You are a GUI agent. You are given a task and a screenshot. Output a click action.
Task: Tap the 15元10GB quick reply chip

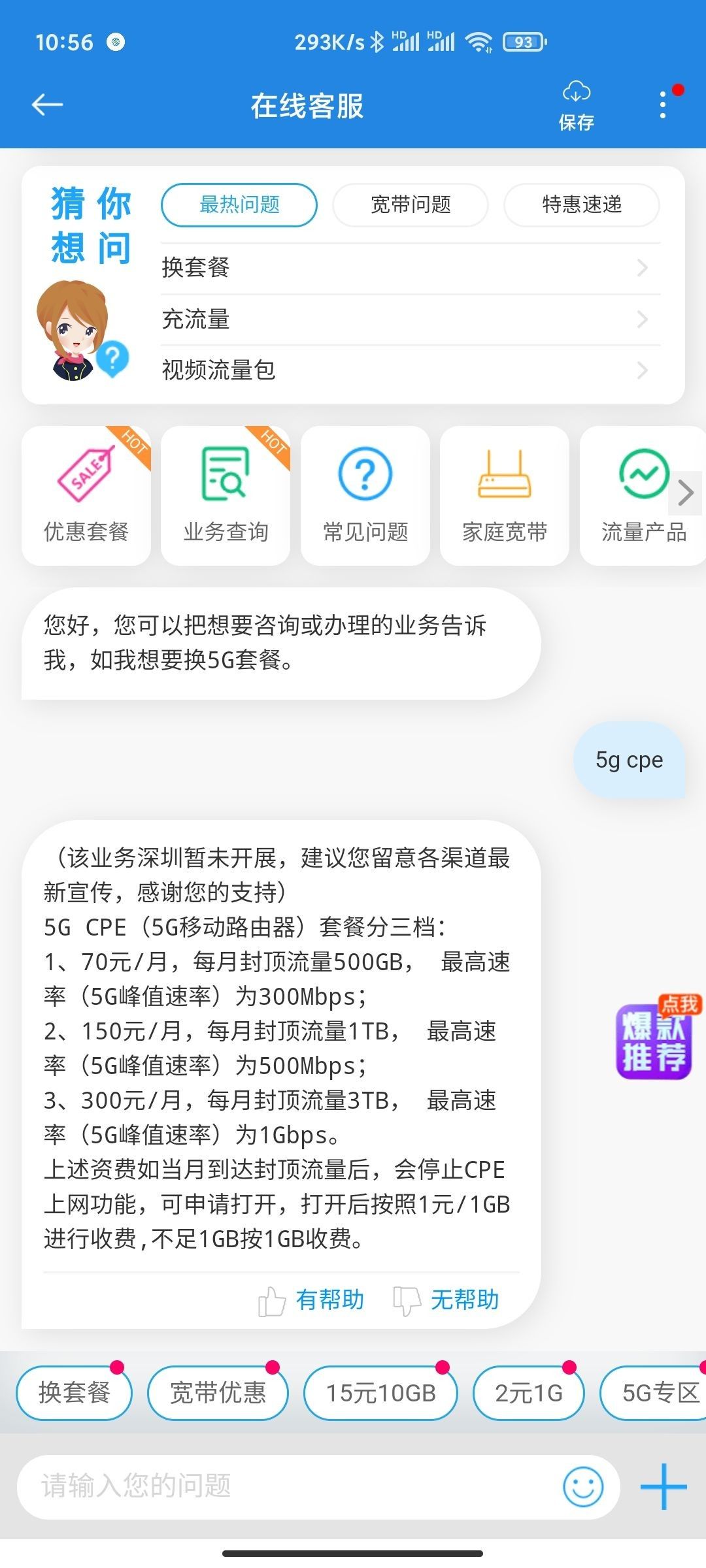point(380,1394)
